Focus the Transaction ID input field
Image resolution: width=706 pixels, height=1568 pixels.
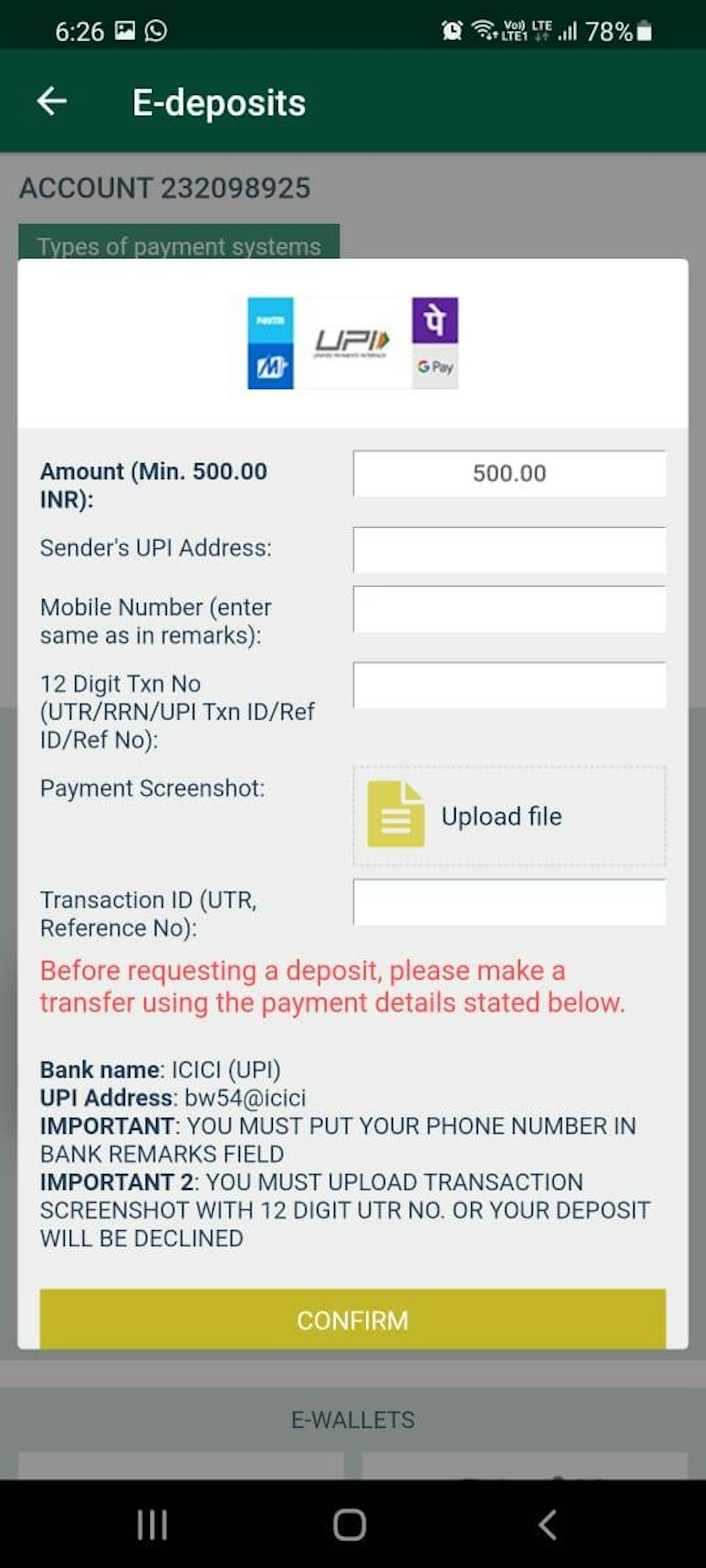[509, 902]
